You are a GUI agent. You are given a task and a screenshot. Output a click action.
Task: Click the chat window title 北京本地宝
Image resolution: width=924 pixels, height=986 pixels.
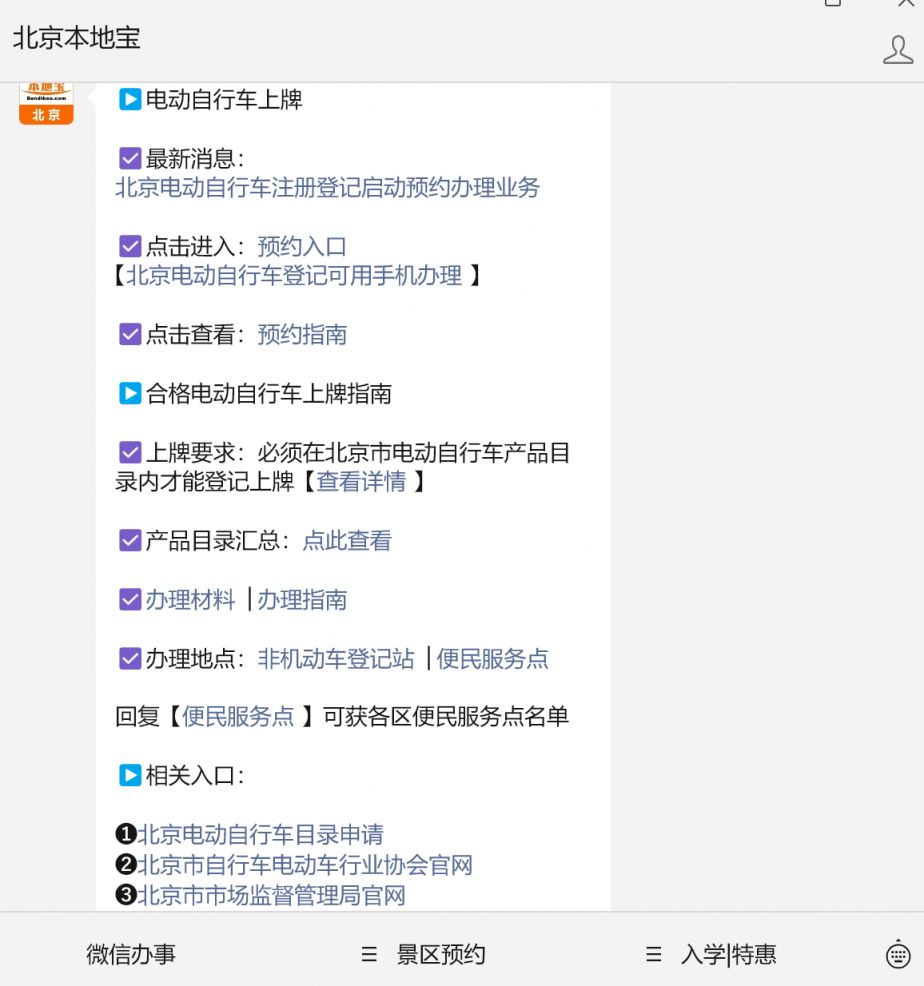point(77,40)
